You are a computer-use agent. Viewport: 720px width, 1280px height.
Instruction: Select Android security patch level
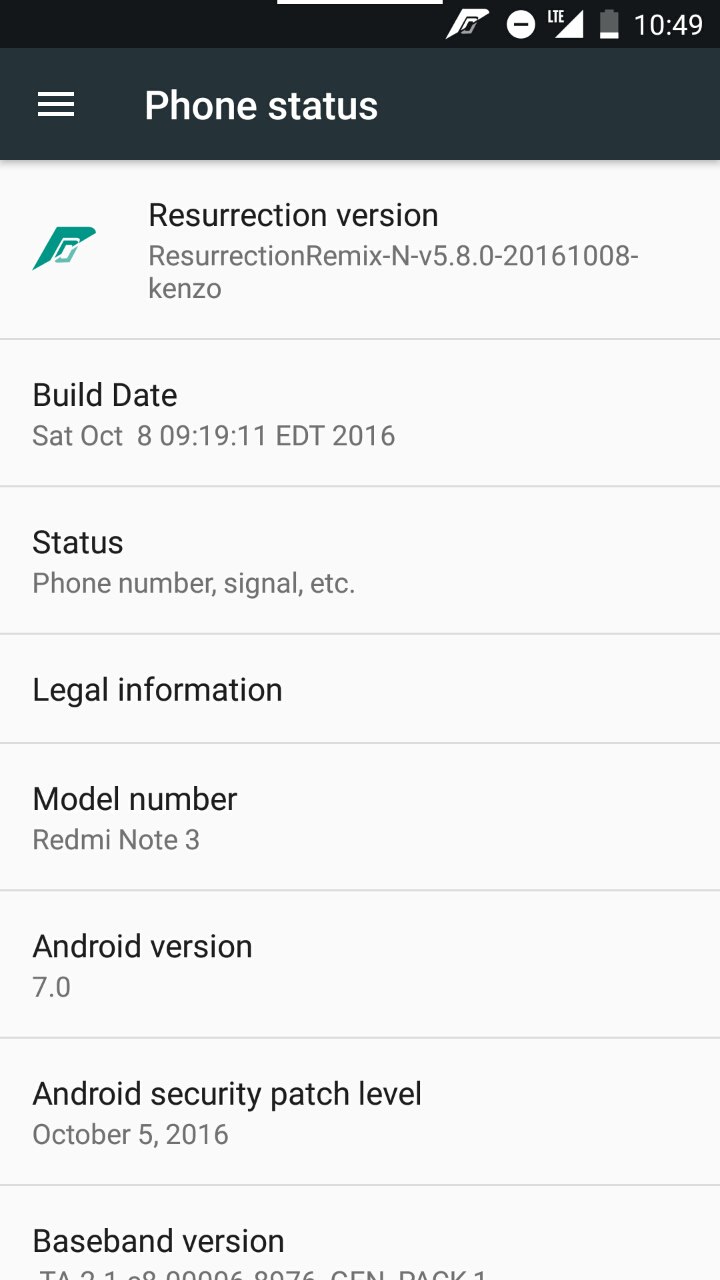(360, 1112)
